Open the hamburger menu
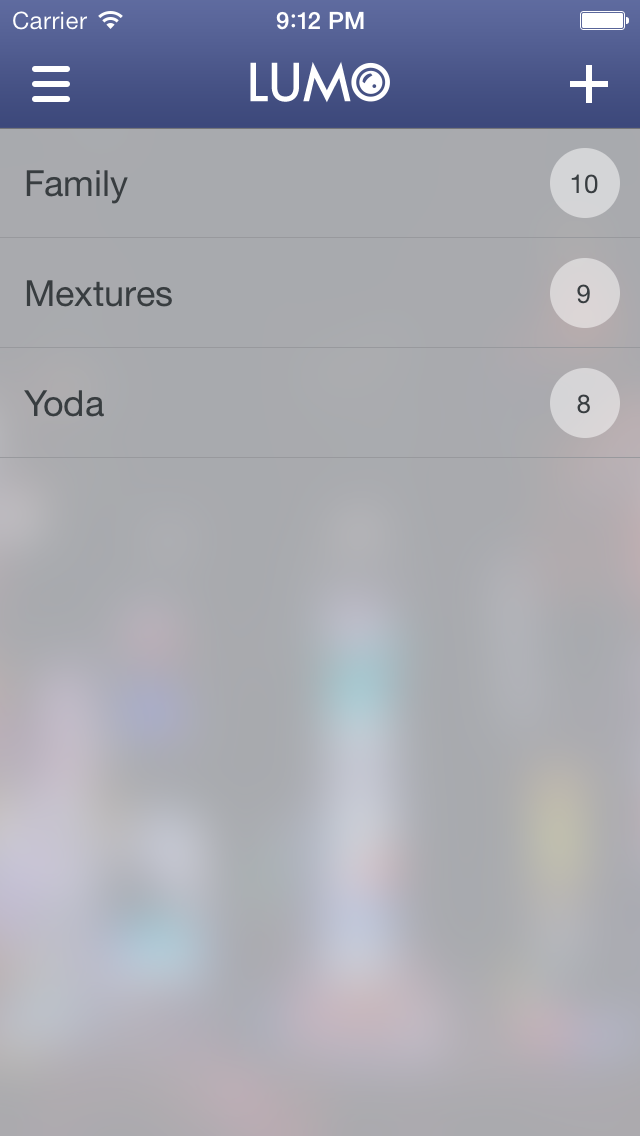The width and height of the screenshot is (640, 1136). click(x=51, y=84)
